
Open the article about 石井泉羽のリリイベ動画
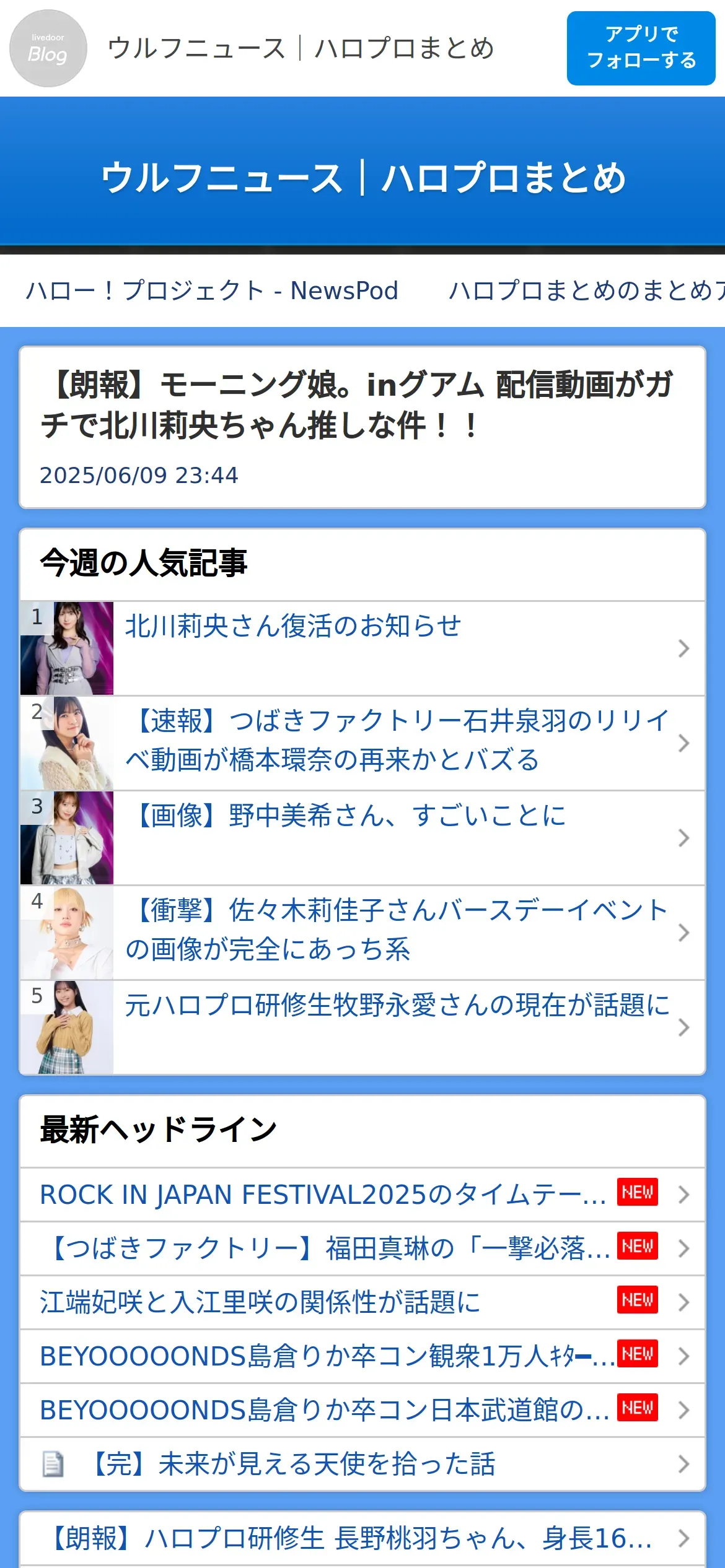pyautogui.click(x=362, y=743)
